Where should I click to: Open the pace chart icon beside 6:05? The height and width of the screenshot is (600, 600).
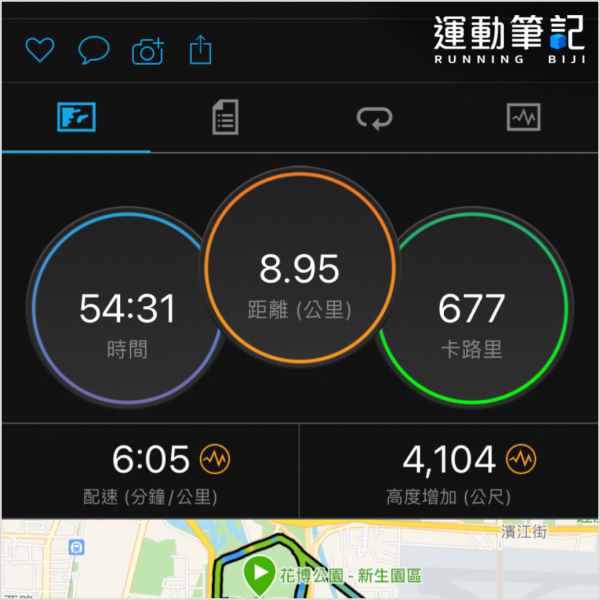[215, 459]
